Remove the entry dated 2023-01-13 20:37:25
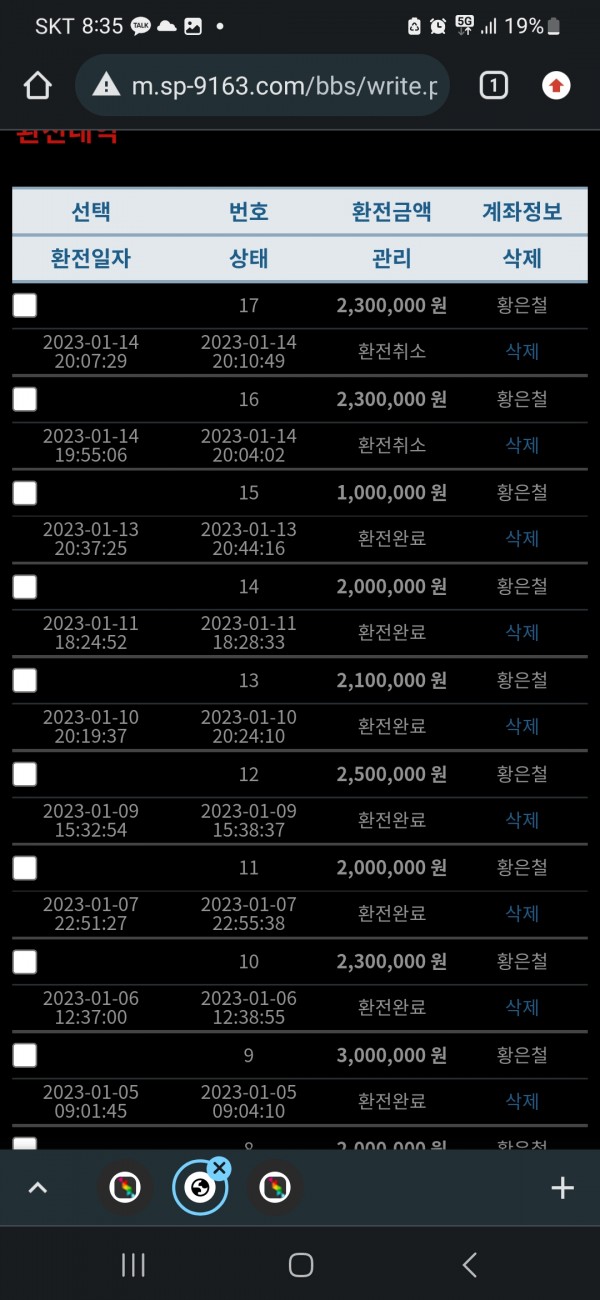This screenshot has width=600, height=1300. click(x=522, y=538)
